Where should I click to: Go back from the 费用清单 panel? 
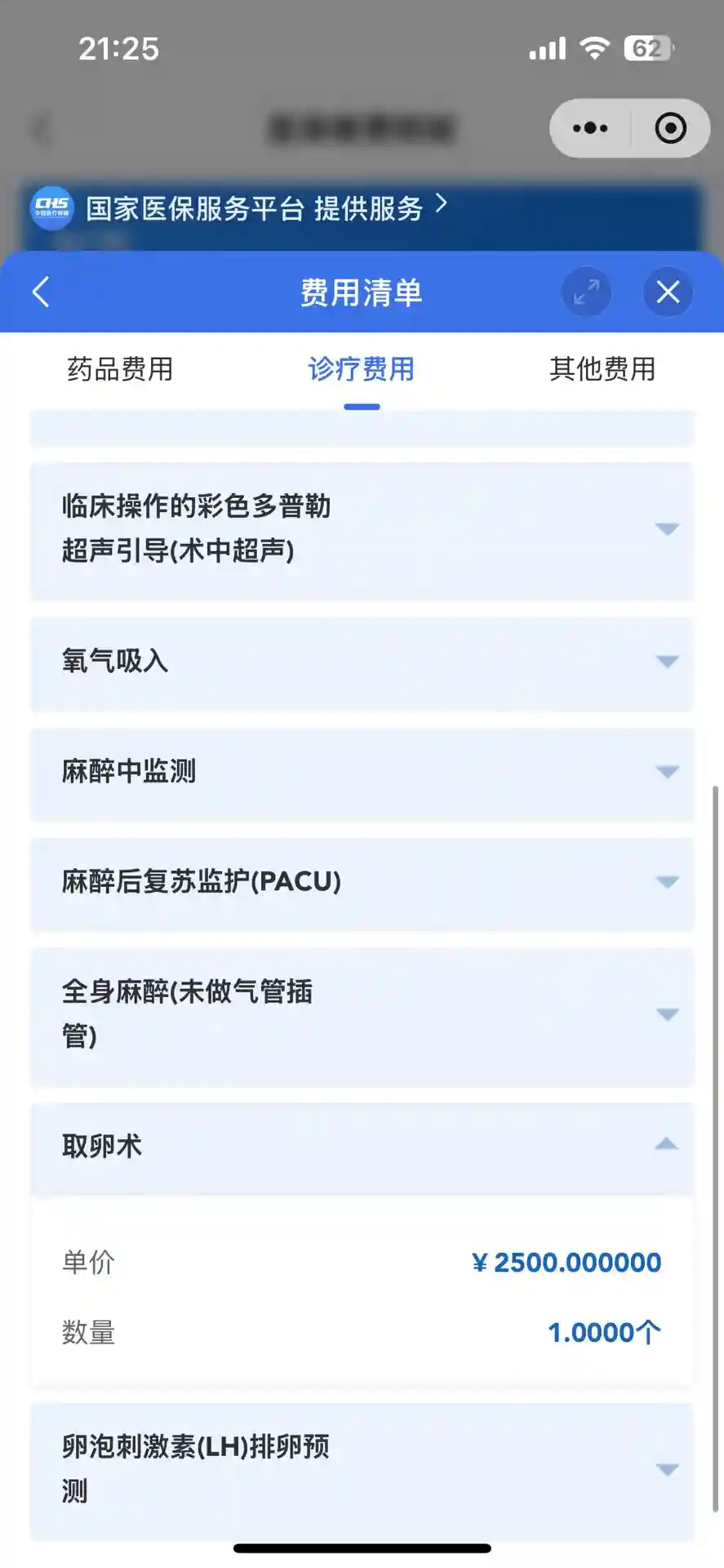pyautogui.click(x=41, y=292)
